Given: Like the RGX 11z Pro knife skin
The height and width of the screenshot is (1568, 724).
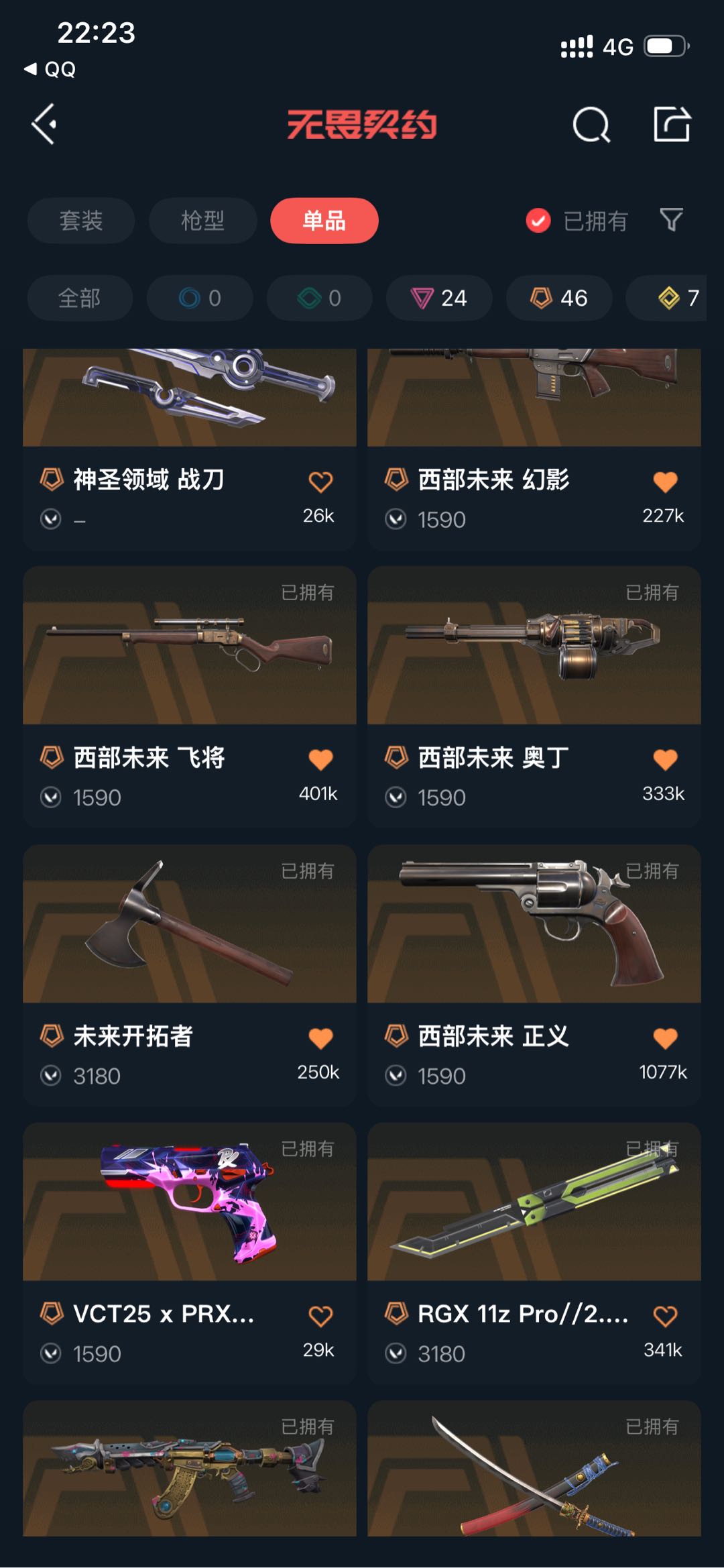Looking at the screenshot, I should (x=665, y=1316).
